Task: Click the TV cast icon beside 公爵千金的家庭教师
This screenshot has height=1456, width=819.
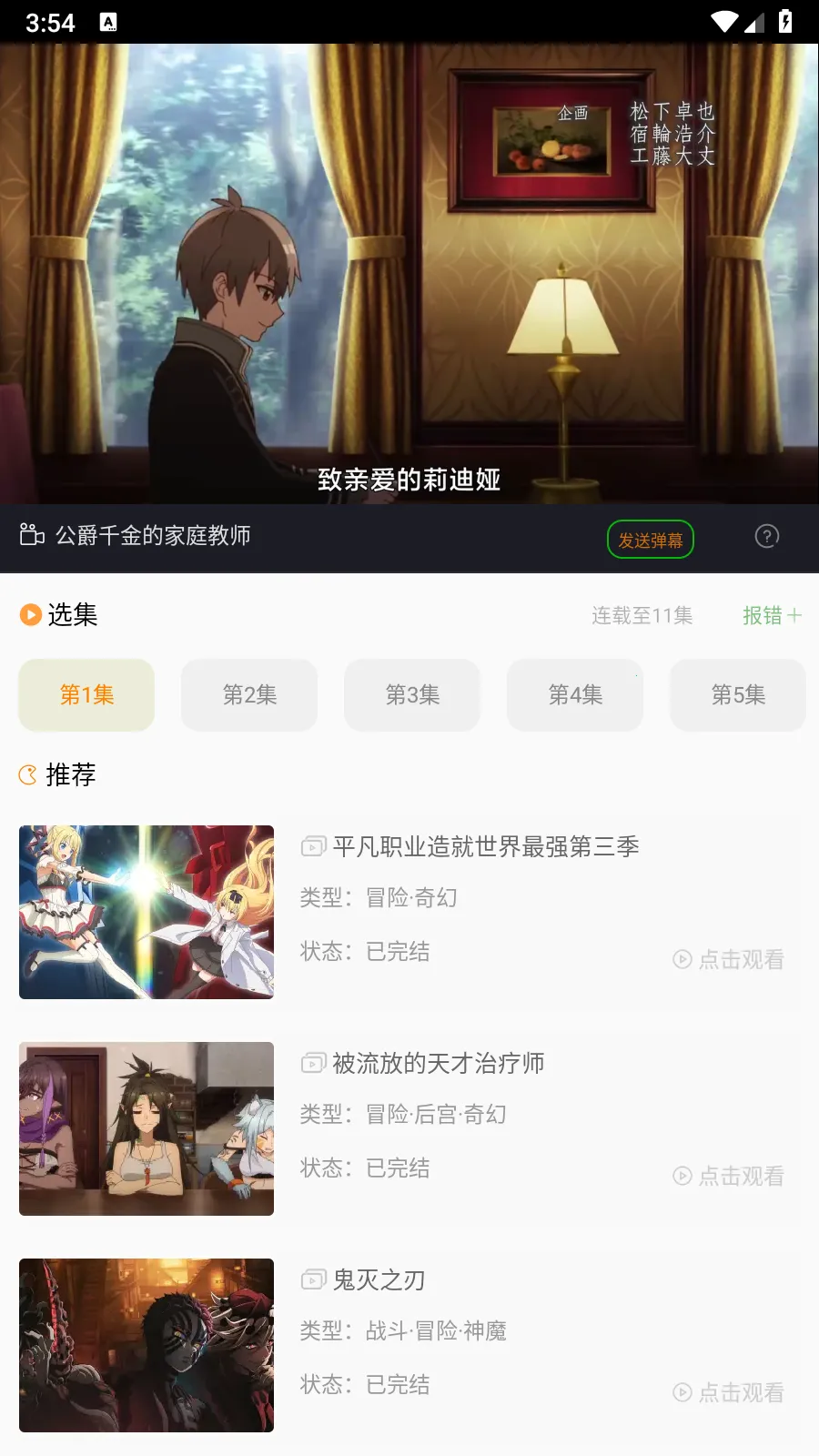Action: click(30, 535)
